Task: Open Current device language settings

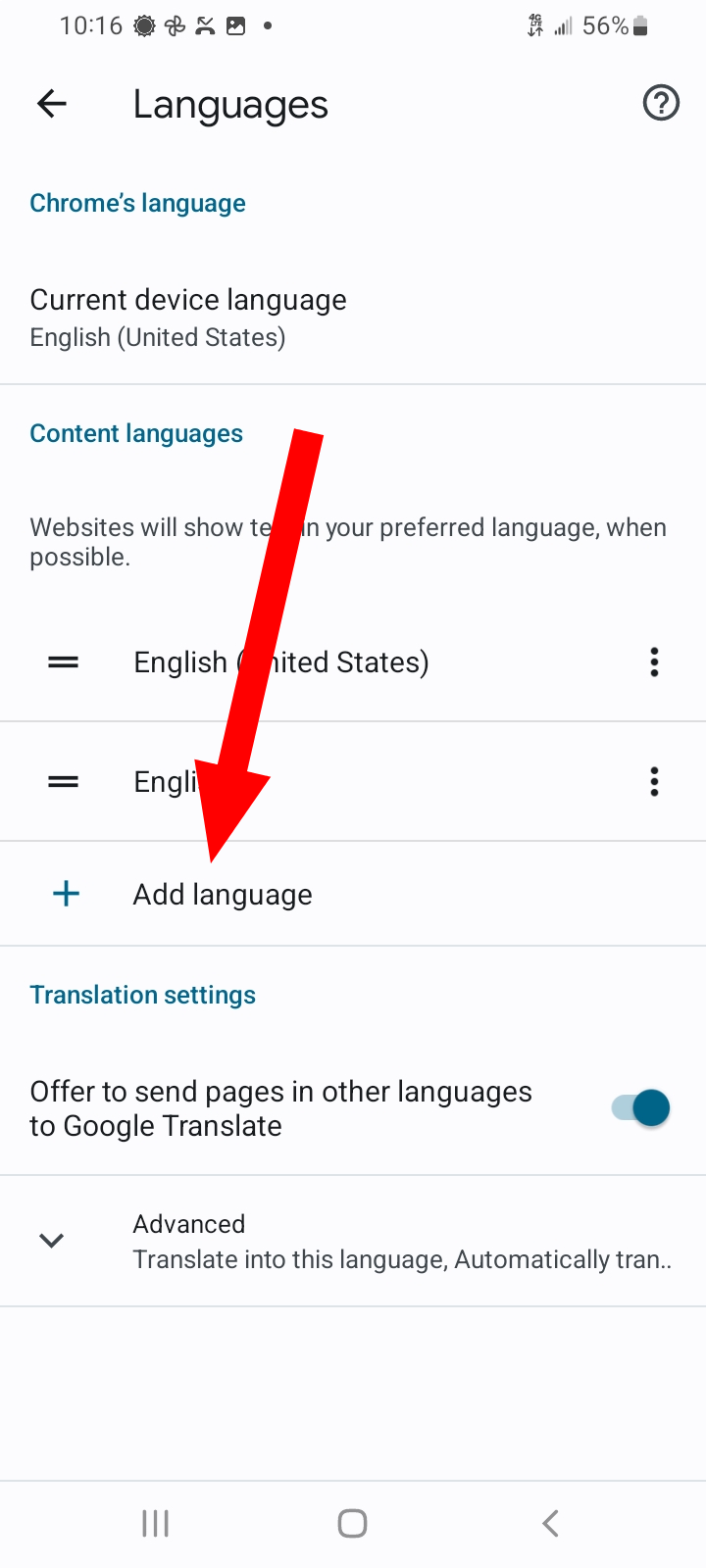Action: [x=188, y=316]
